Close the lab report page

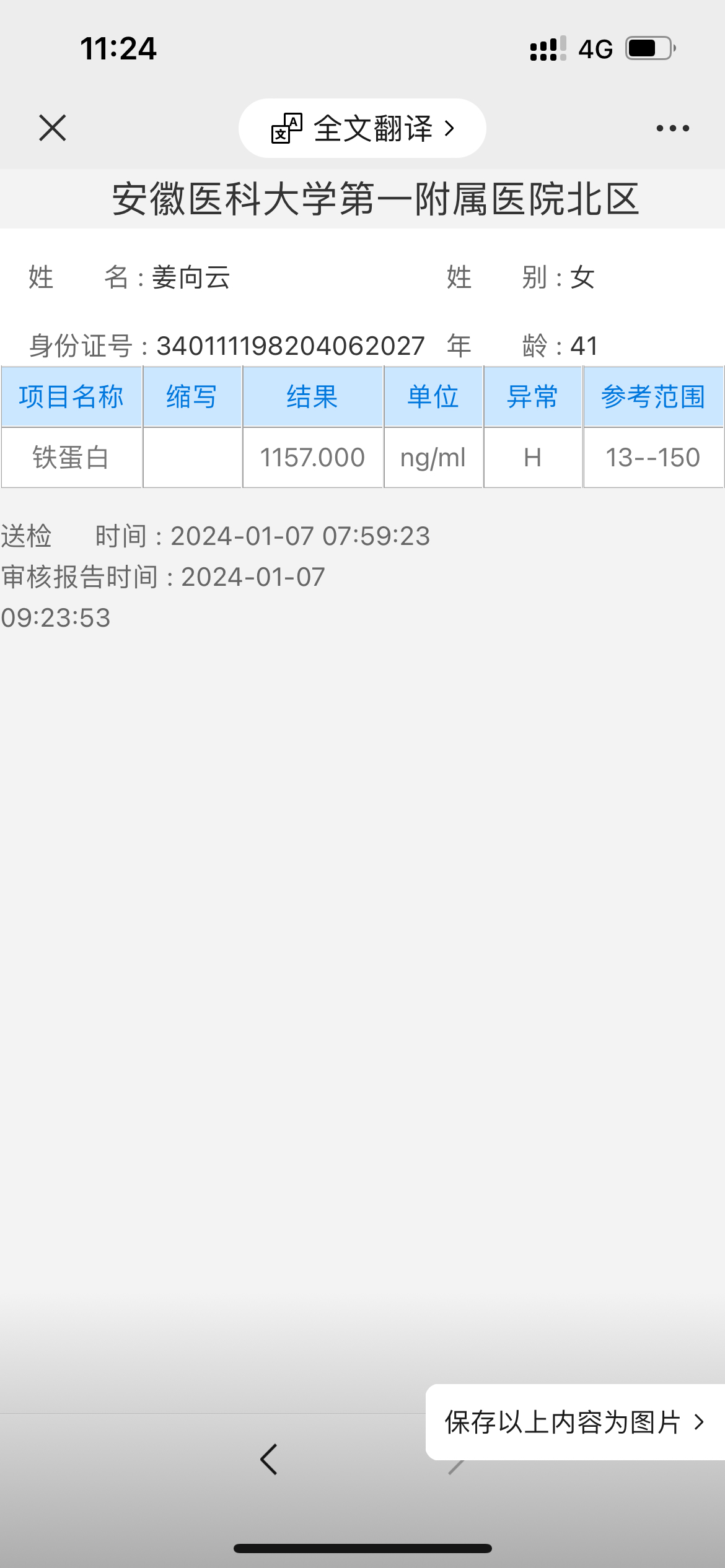[x=53, y=128]
